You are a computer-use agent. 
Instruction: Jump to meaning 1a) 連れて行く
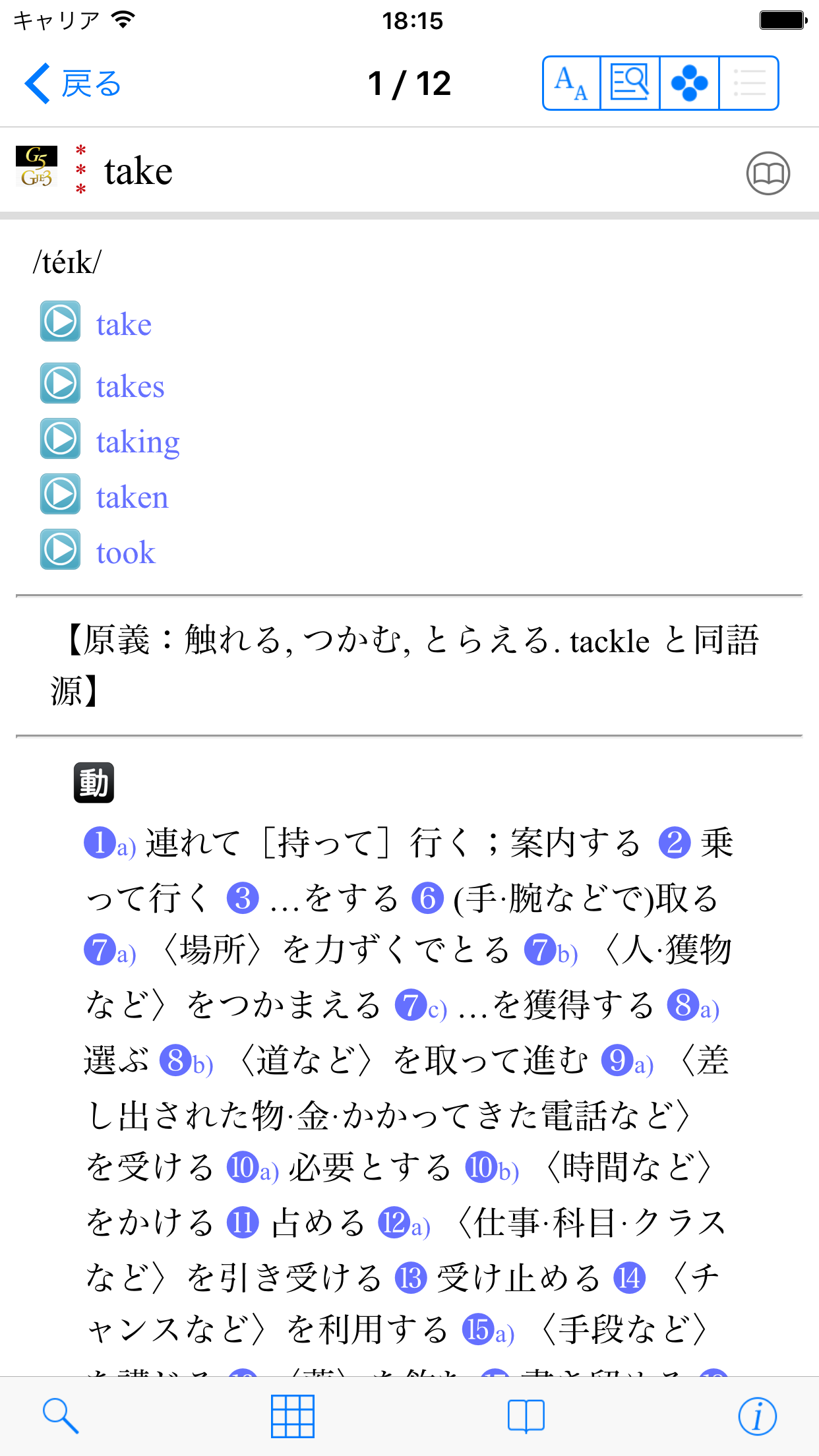click(x=109, y=843)
